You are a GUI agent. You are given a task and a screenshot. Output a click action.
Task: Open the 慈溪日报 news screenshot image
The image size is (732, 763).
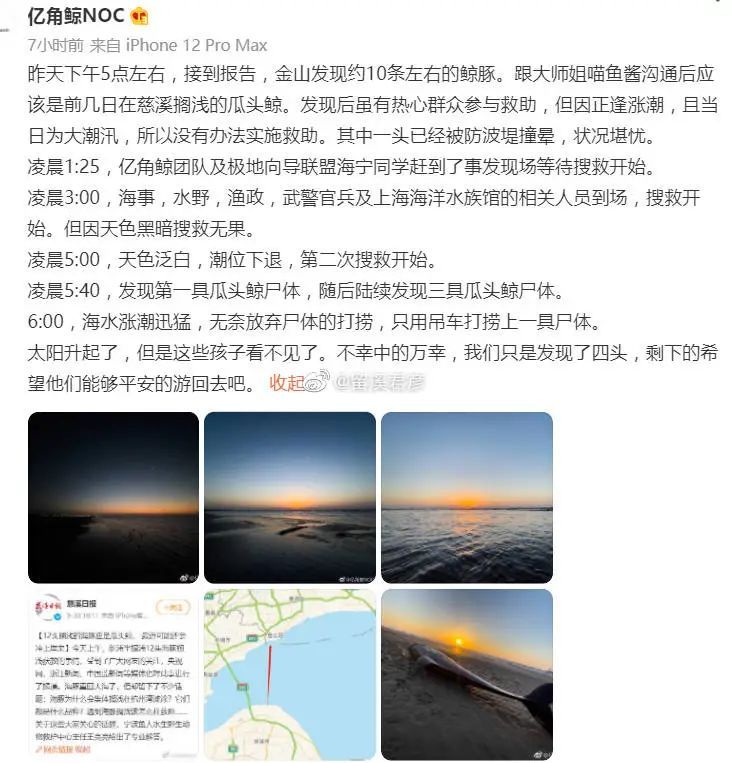point(113,674)
